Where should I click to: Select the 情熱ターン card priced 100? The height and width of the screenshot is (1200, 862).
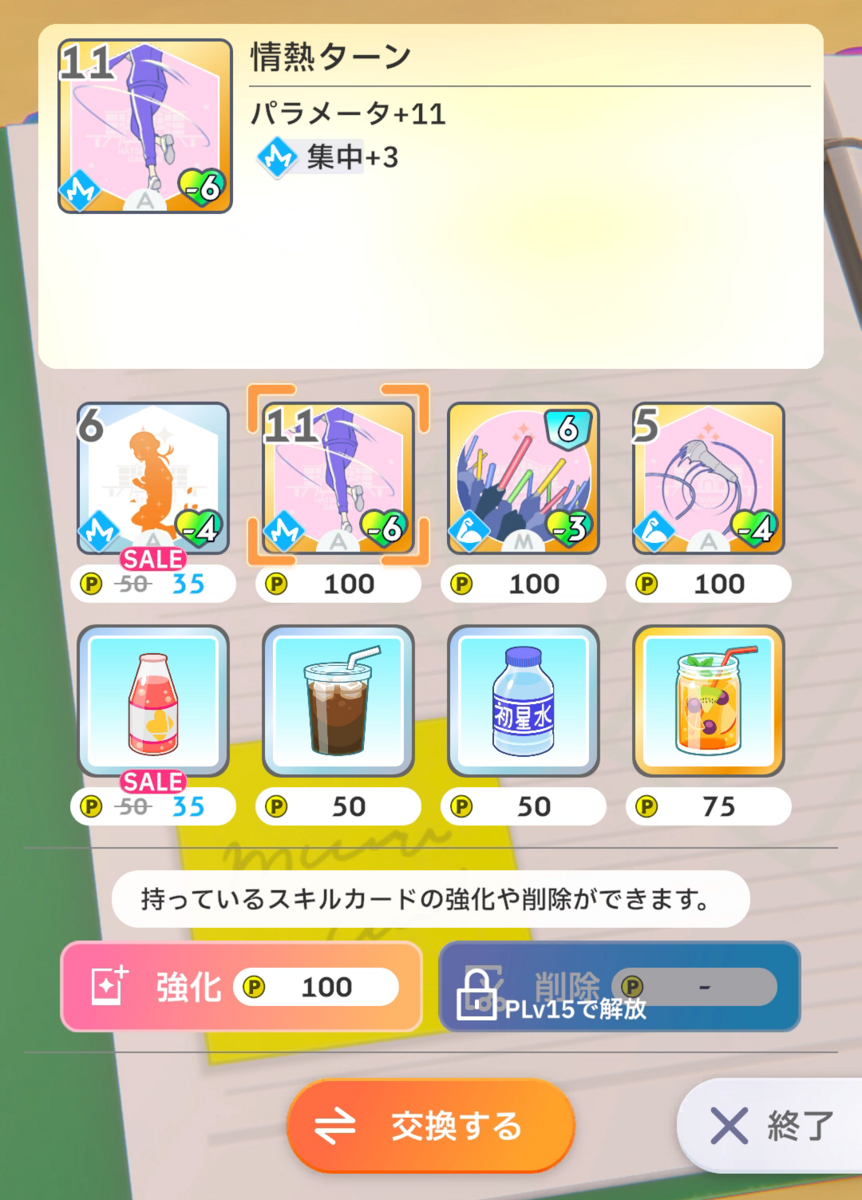pos(338,478)
